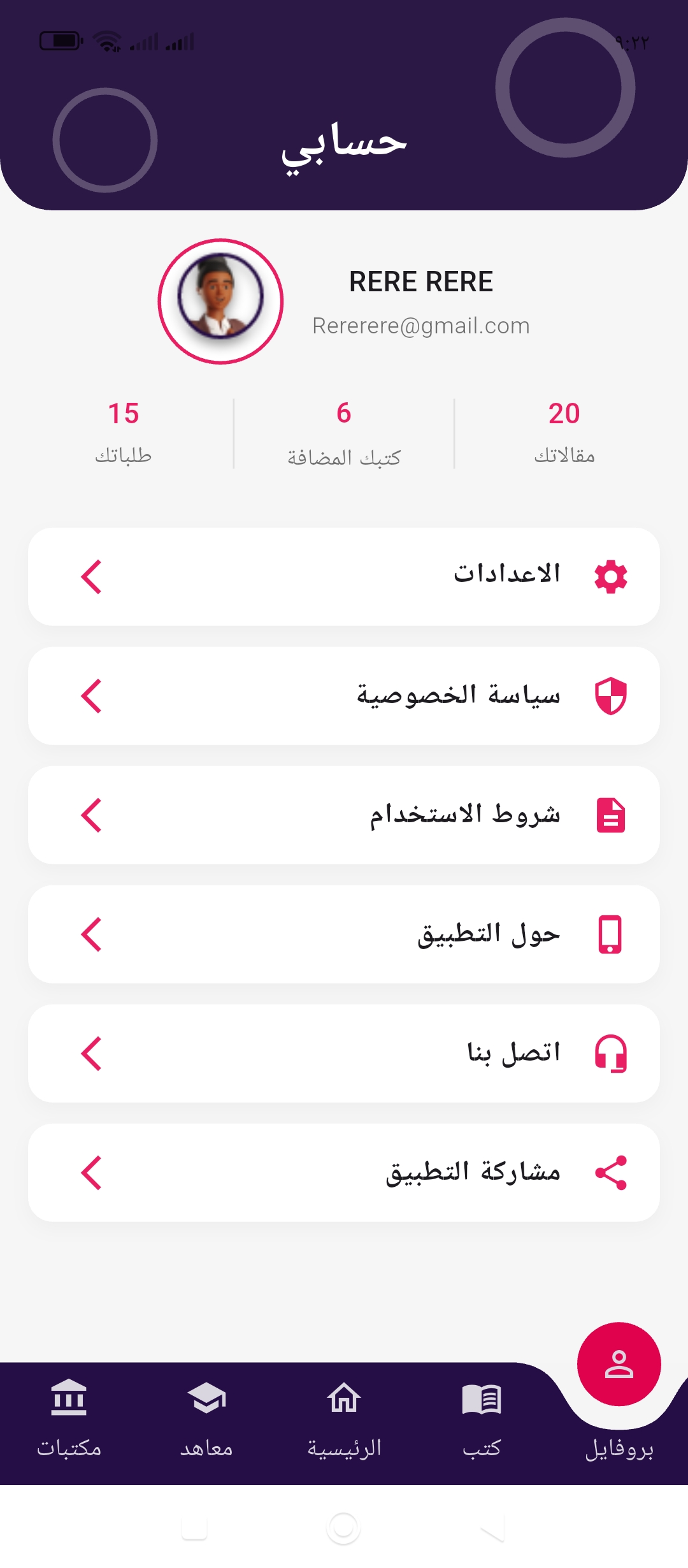The height and width of the screenshot is (1568, 688).
Task: Switch to the مكتبات libraries tab
Action: tap(69, 1418)
